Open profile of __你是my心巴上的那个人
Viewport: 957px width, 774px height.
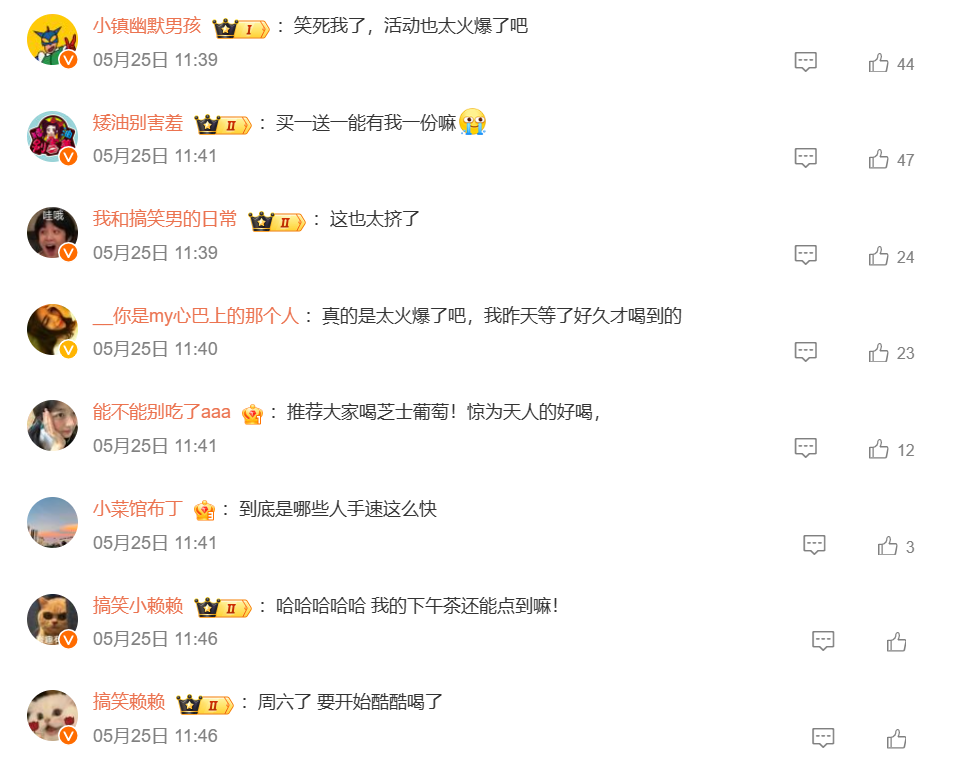tap(196, 316)
